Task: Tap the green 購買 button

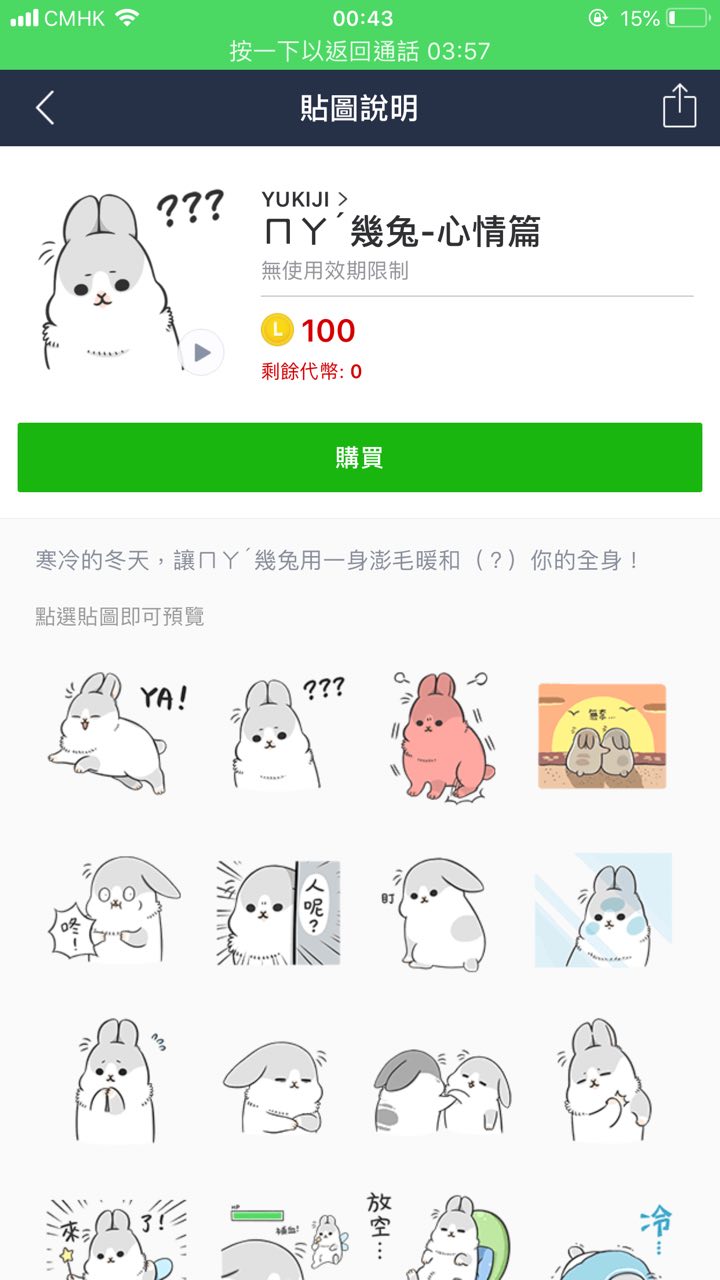Action: [360, 458]
